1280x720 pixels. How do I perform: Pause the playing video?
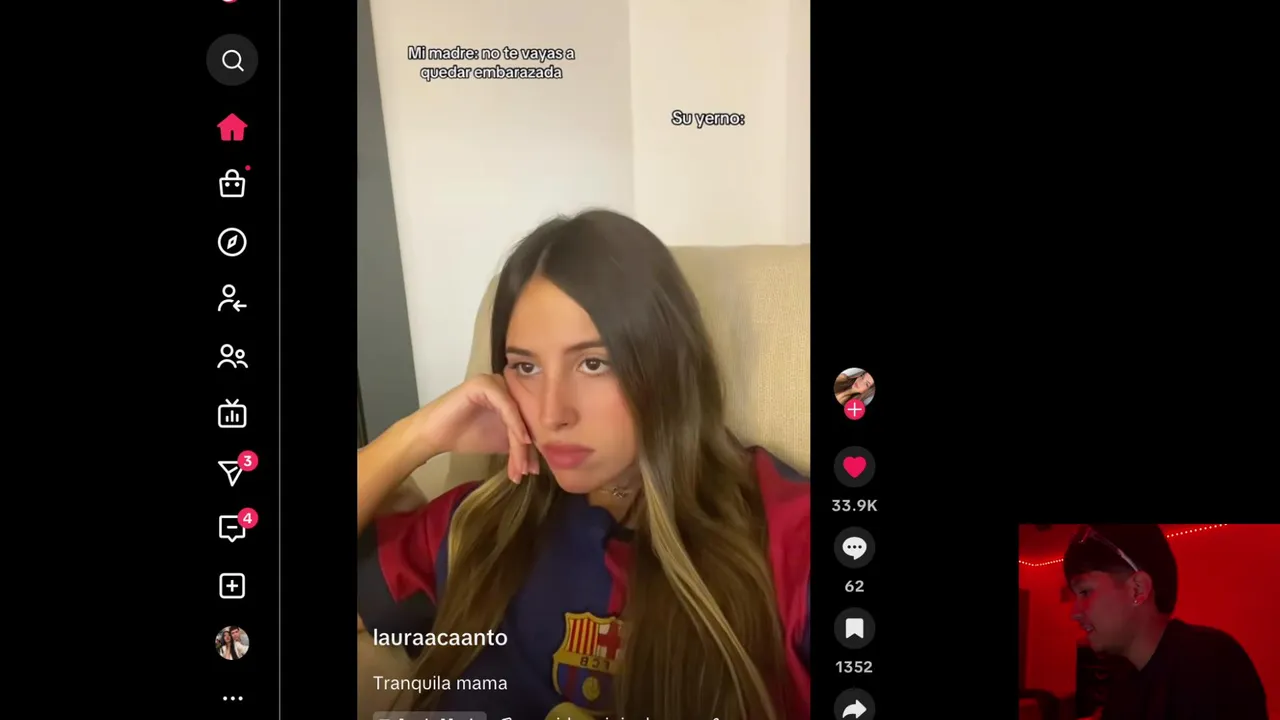[583, 330]
